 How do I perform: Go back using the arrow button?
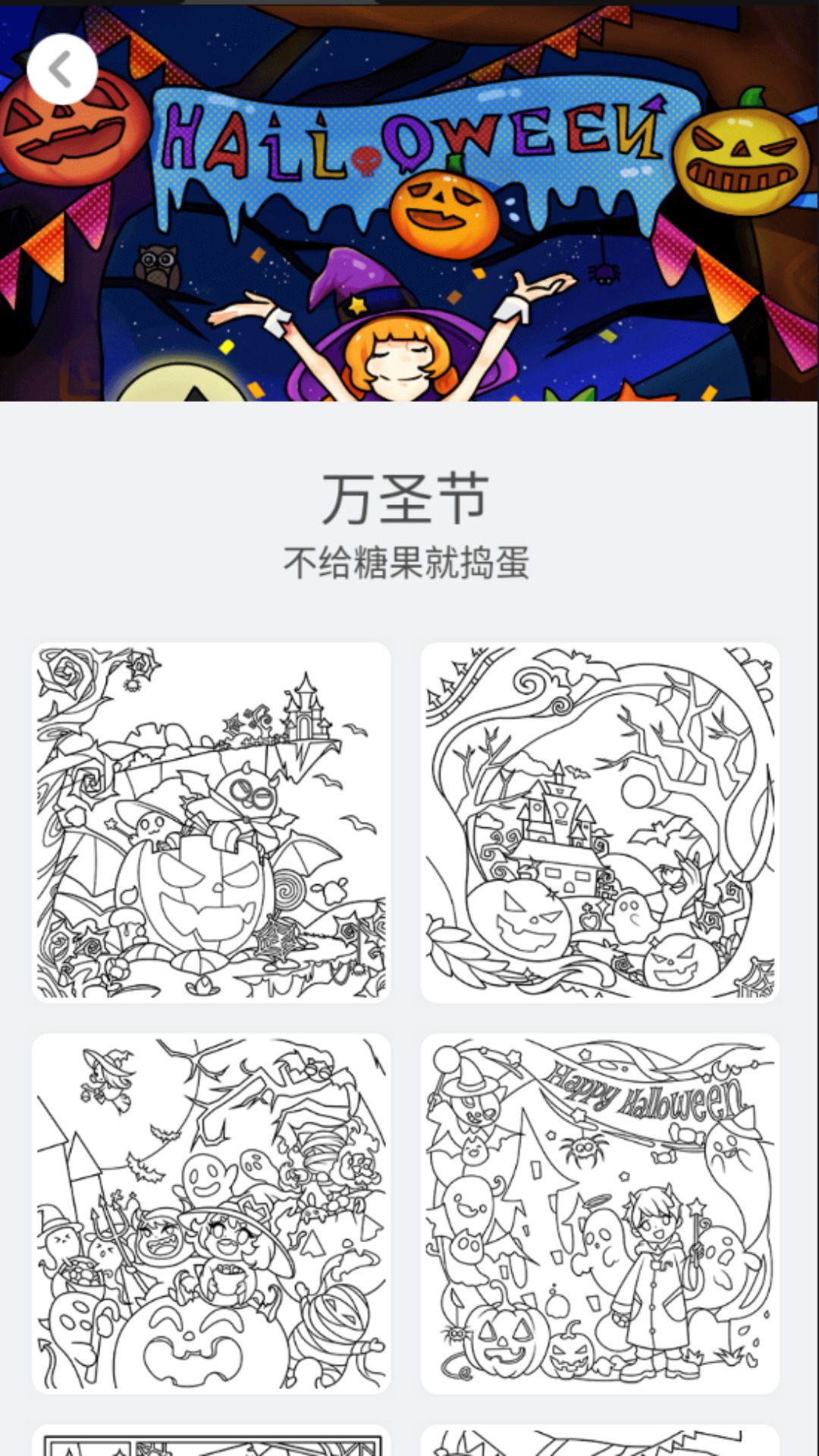pos(62,69)
